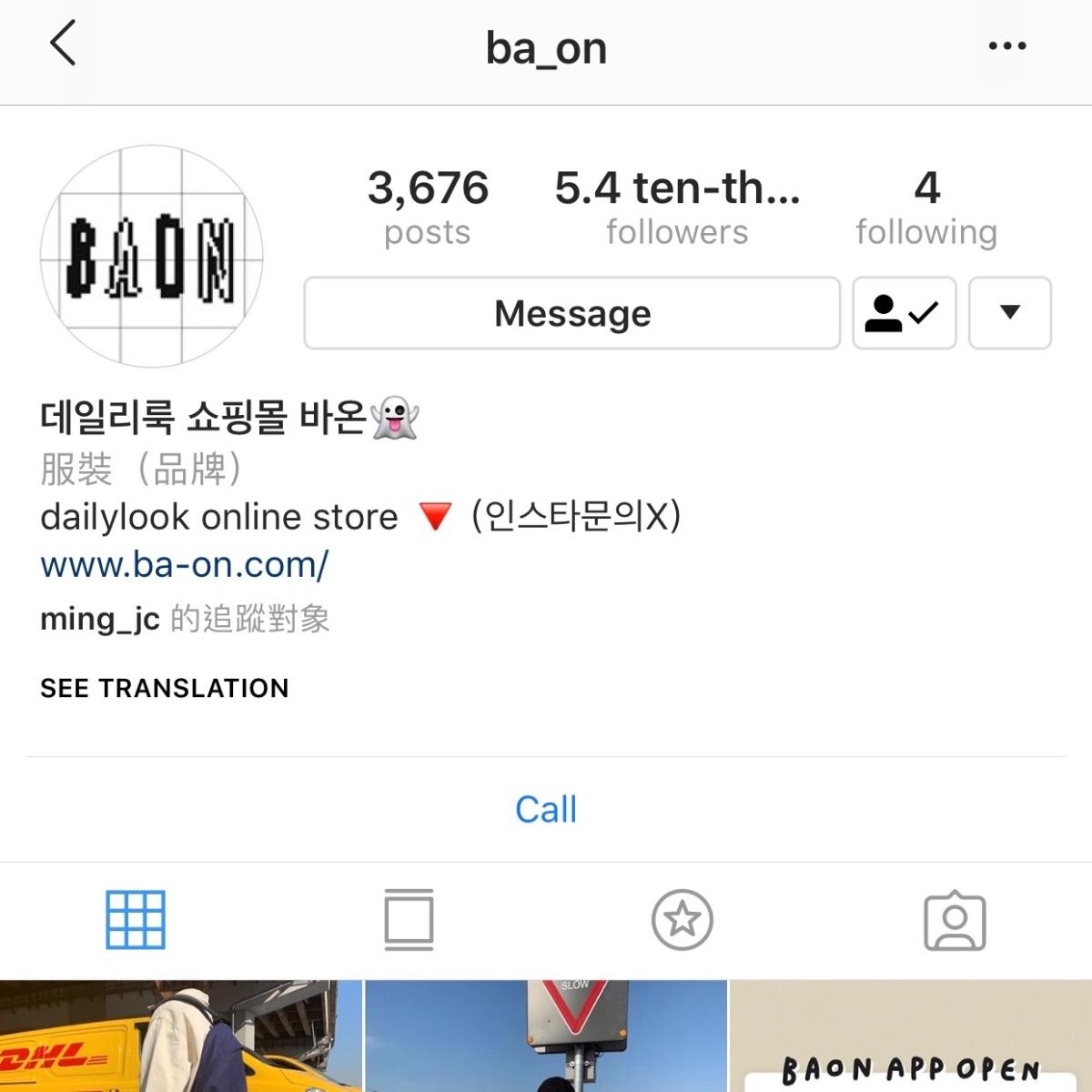Open the three-dot options menu
Viewport: 1092px width, 1092px height.
1007,45
